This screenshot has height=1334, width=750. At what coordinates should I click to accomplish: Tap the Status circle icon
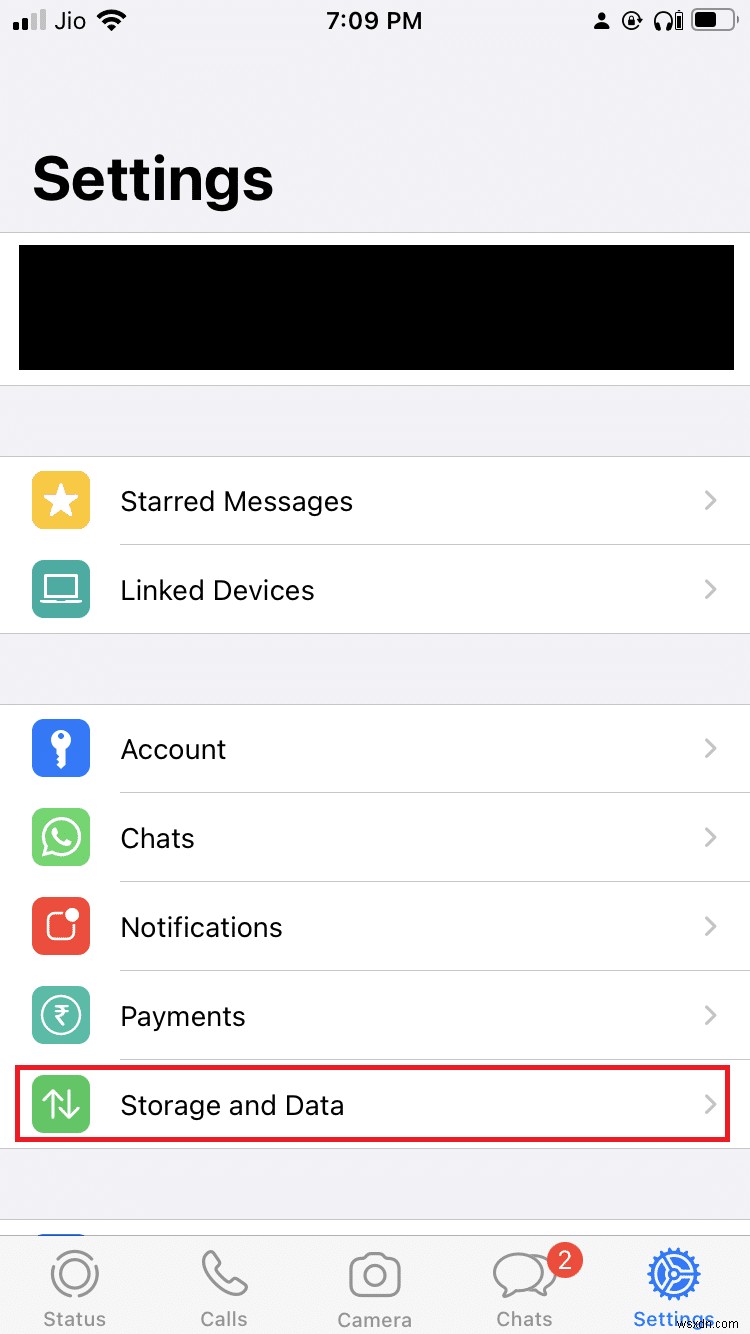(74, 1272)
